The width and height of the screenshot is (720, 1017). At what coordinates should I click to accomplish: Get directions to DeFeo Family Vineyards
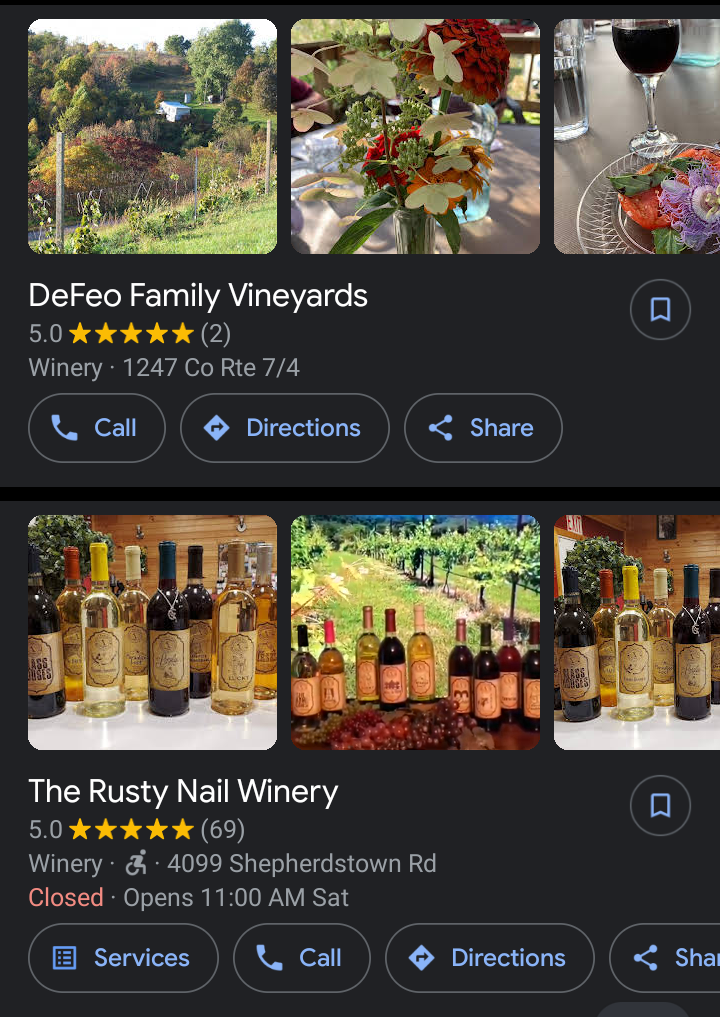tap(284, 428)
